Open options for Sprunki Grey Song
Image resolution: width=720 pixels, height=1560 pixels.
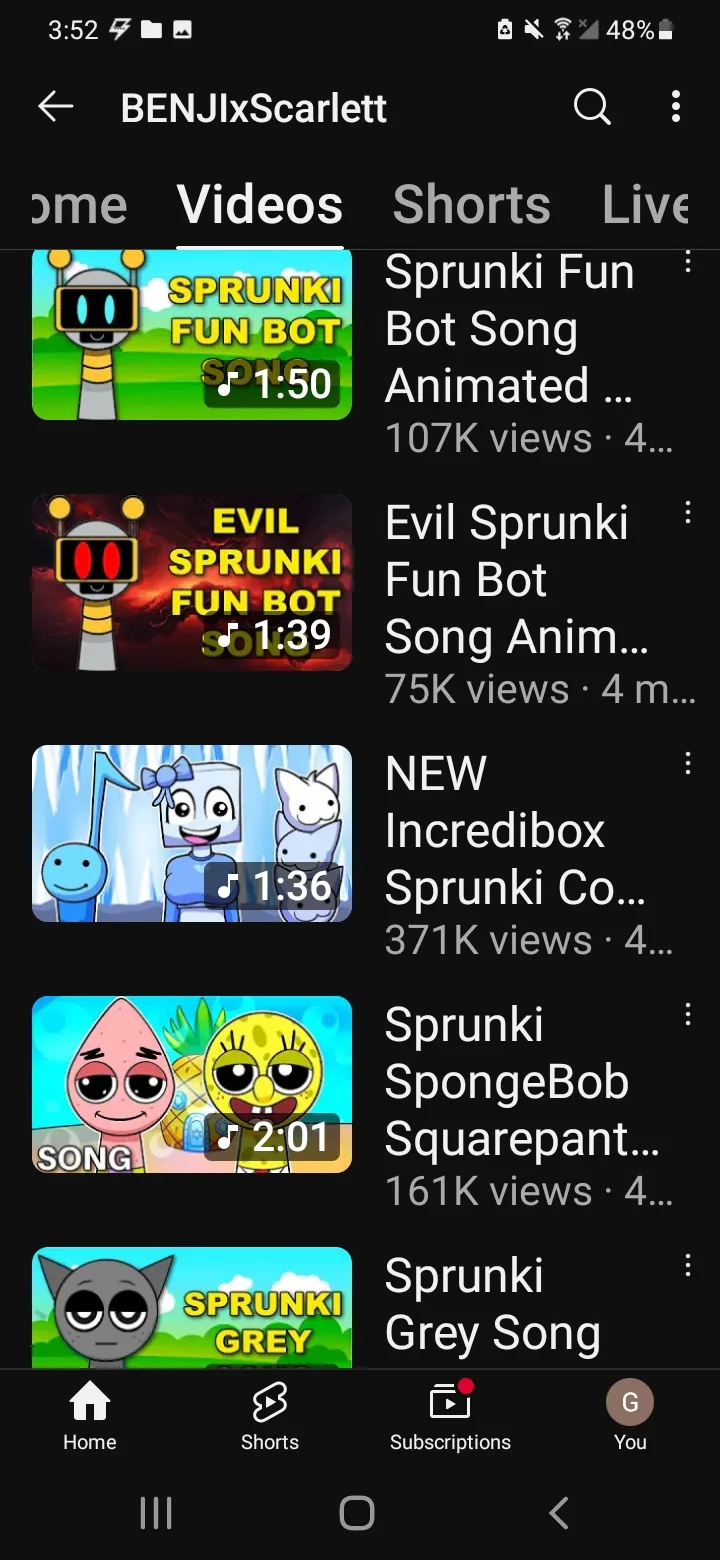687,1266
